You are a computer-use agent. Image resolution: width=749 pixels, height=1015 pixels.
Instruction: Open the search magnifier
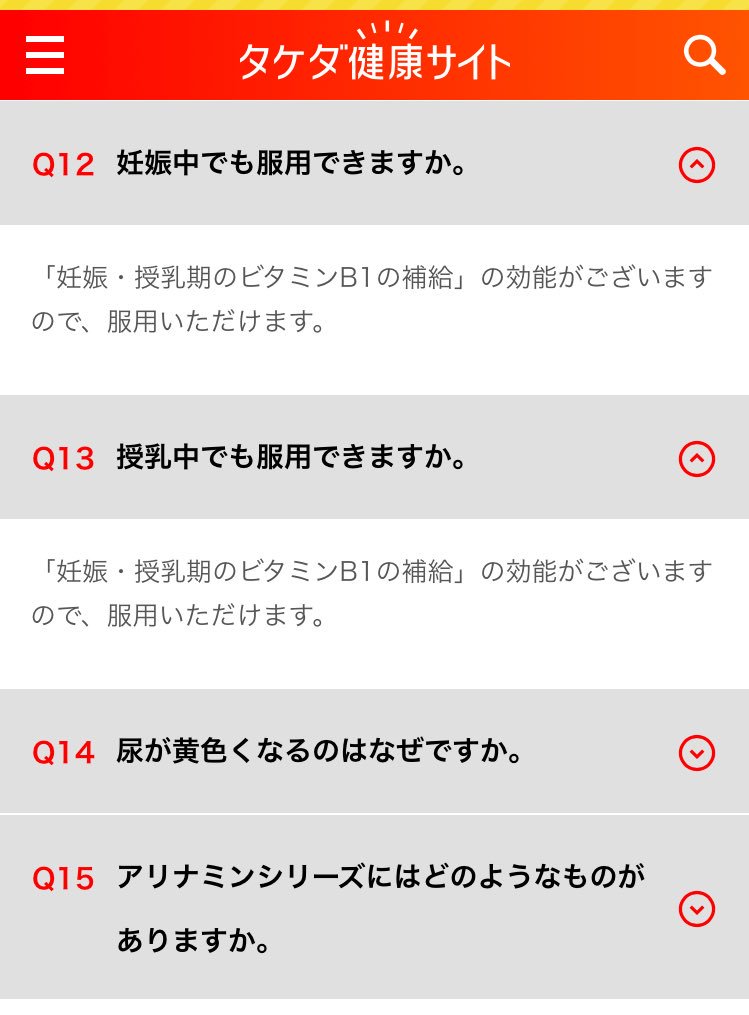click(x=704, y=55)
